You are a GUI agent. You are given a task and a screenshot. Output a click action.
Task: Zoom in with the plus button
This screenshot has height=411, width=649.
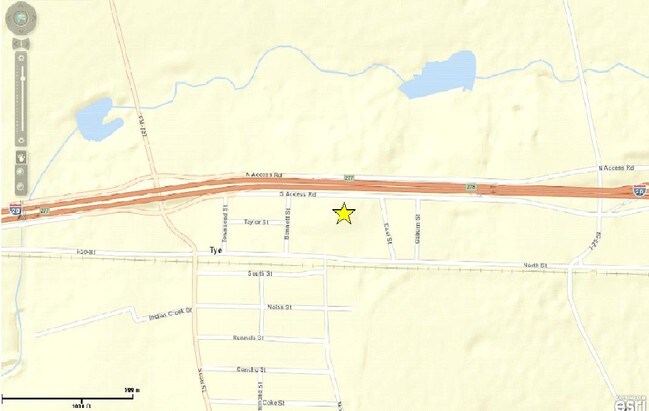click(21, 58)
